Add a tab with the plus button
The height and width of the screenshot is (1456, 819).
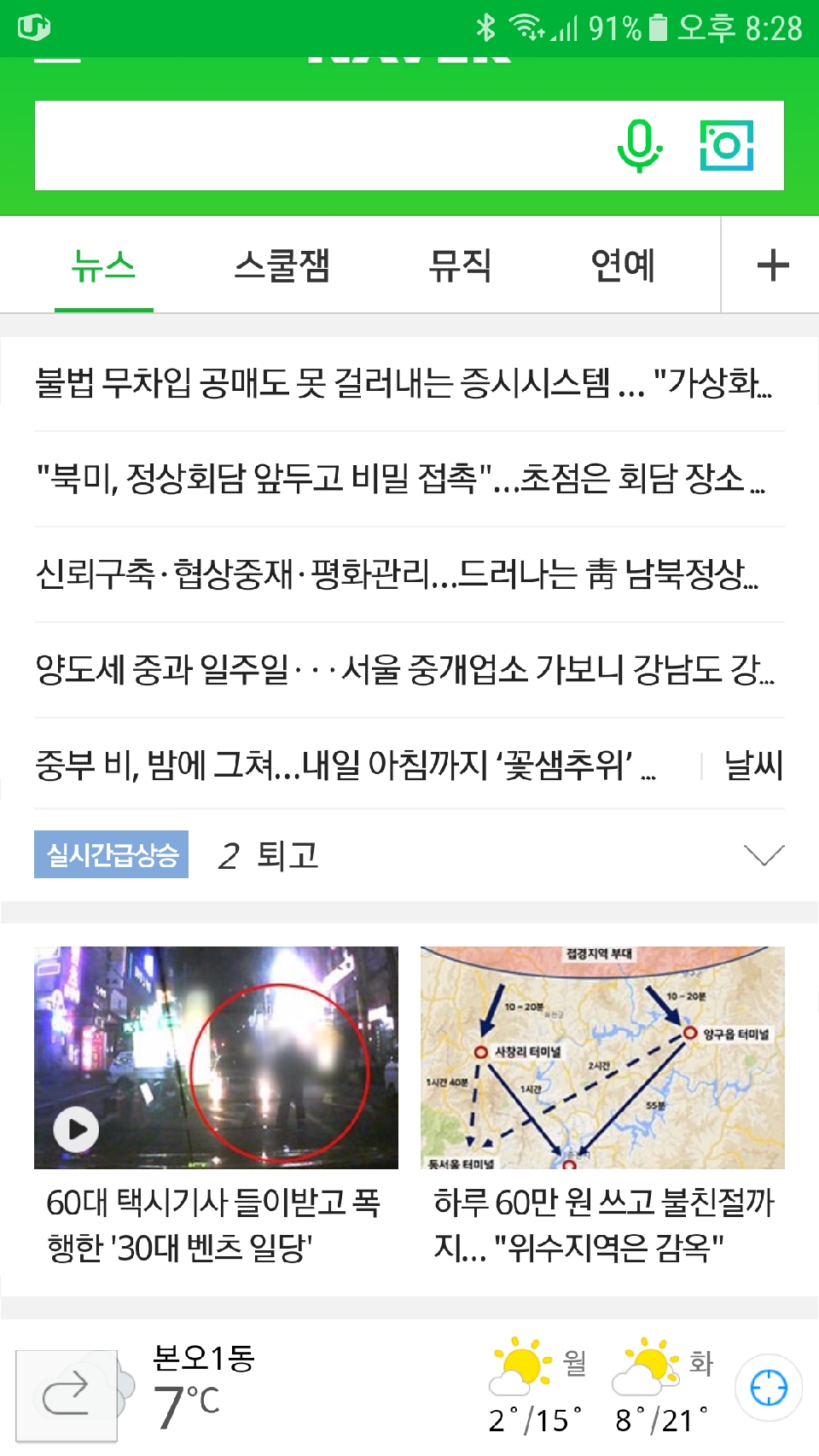click(772, 265)
